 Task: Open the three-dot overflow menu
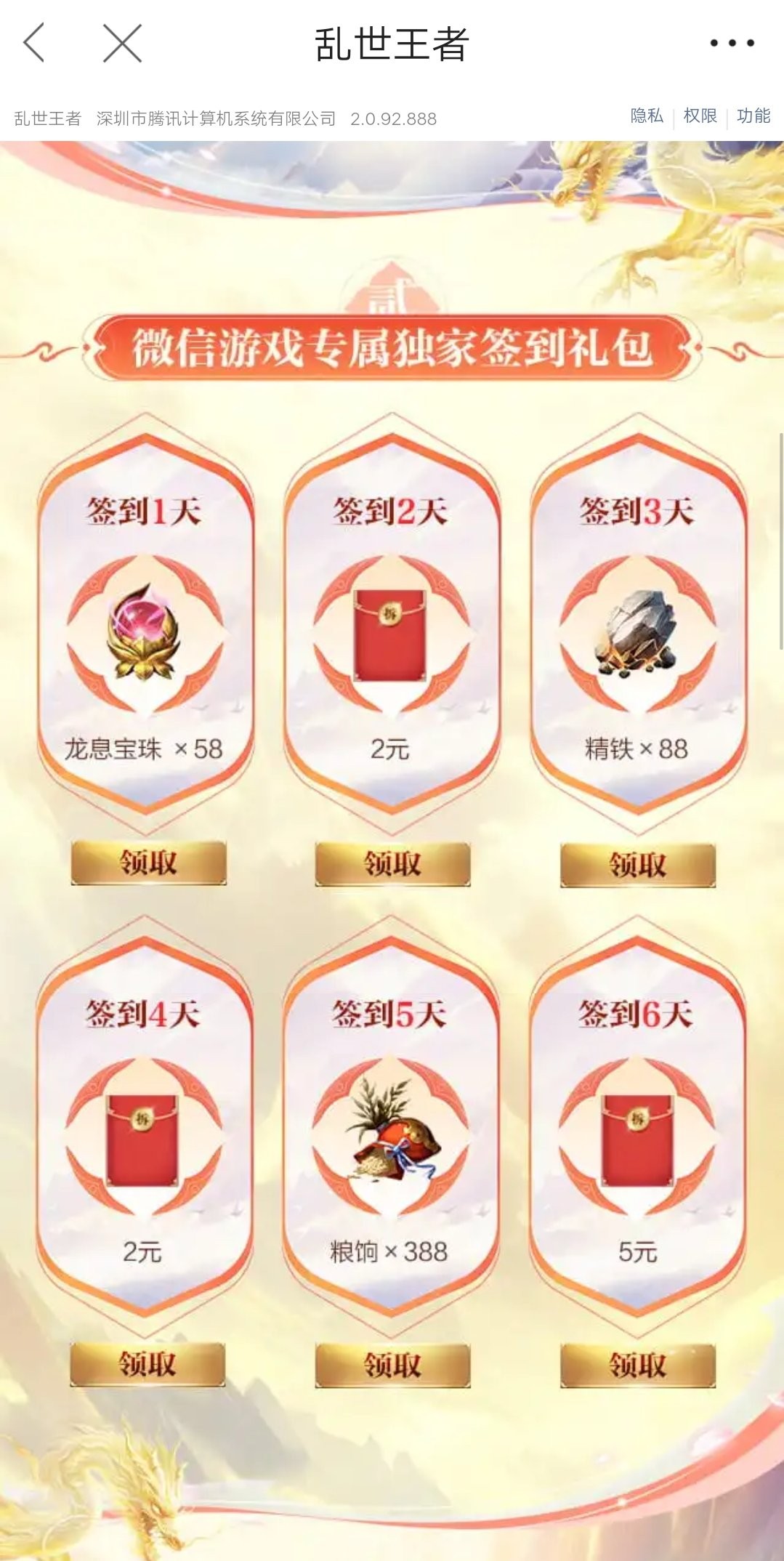732,43
